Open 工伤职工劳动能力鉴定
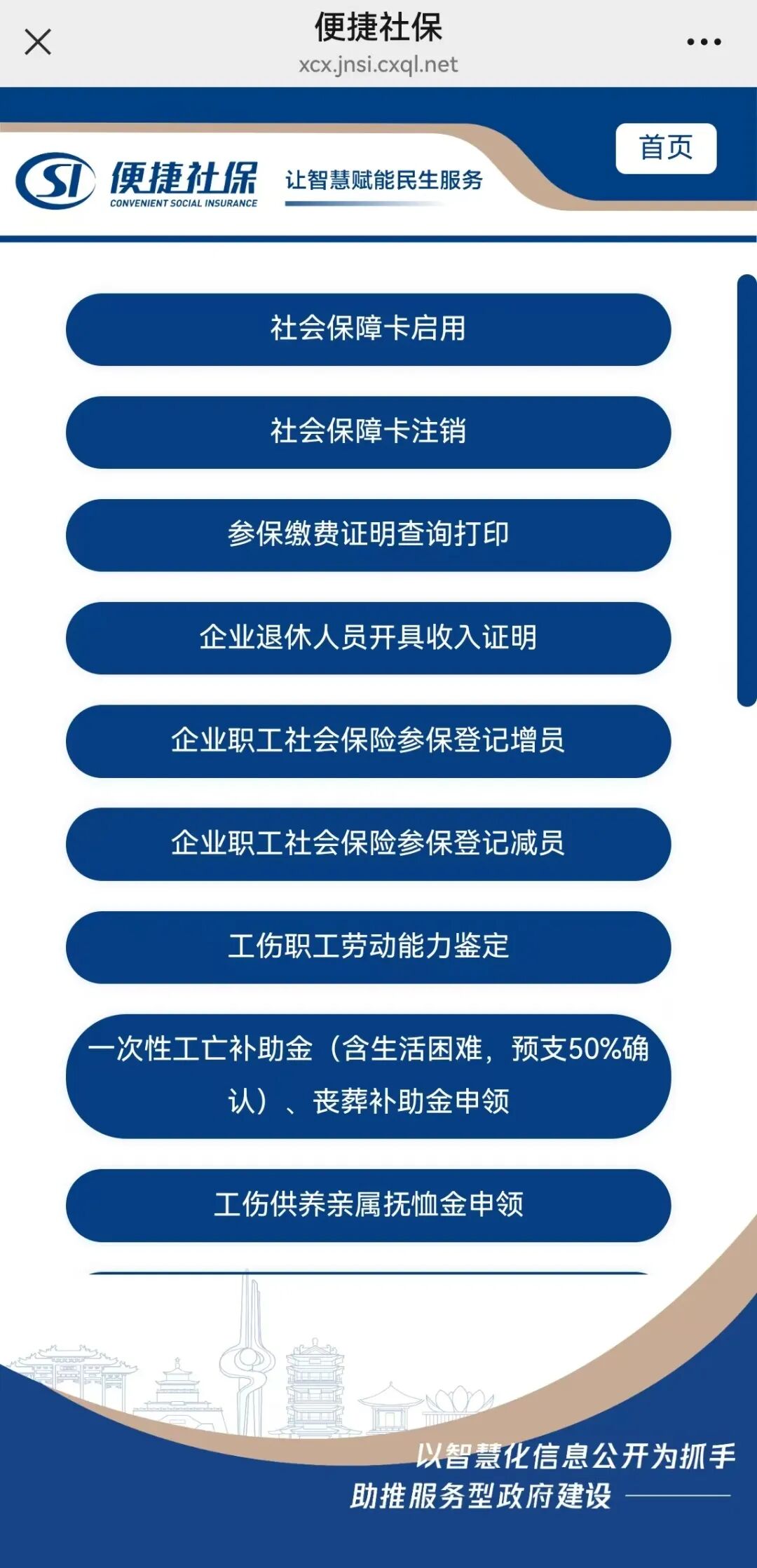Screen dimensions: 757x1568 click(x=368, y=947)
